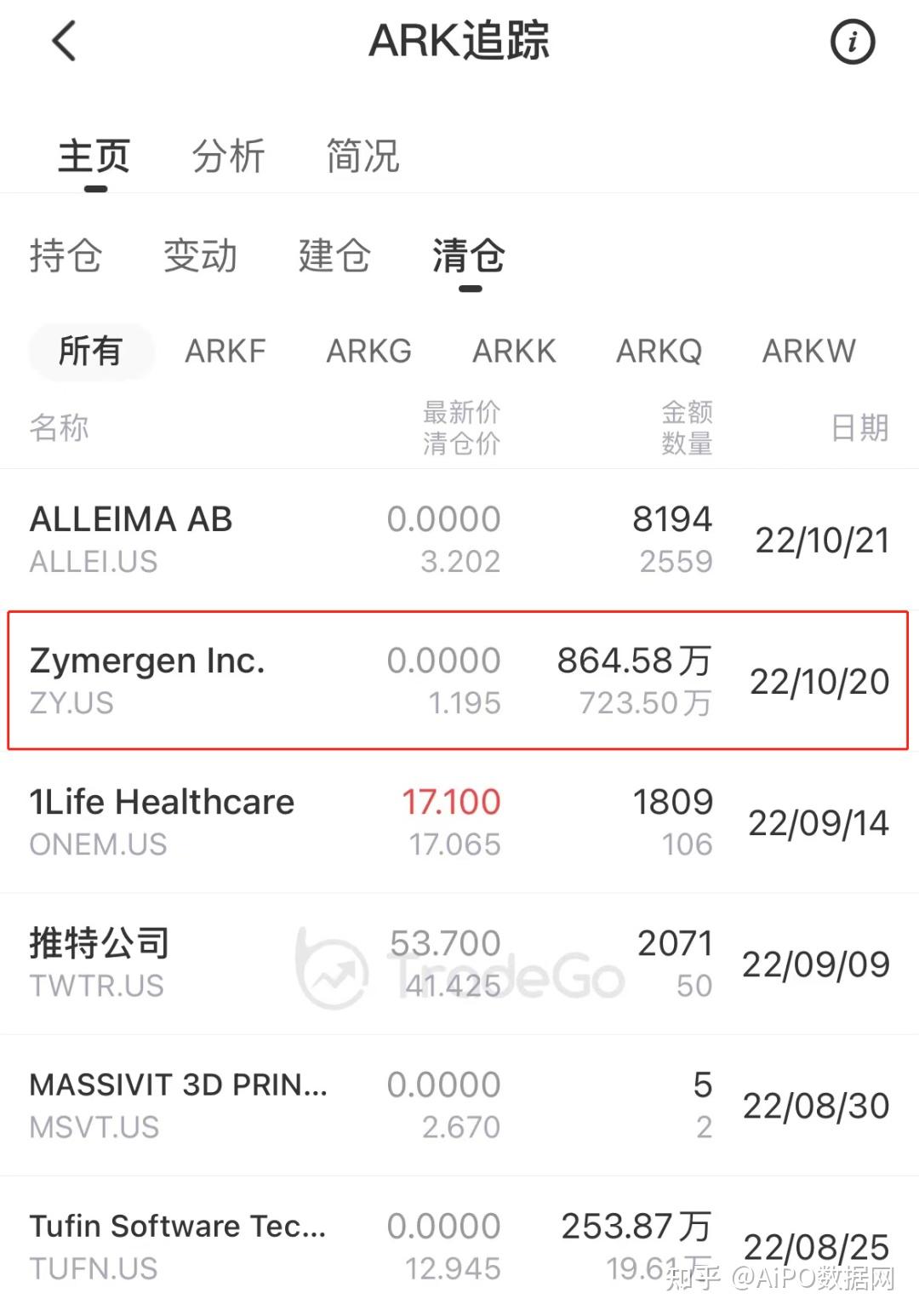
Task: Select the 主页 tab
Action: tap(94, 157)
